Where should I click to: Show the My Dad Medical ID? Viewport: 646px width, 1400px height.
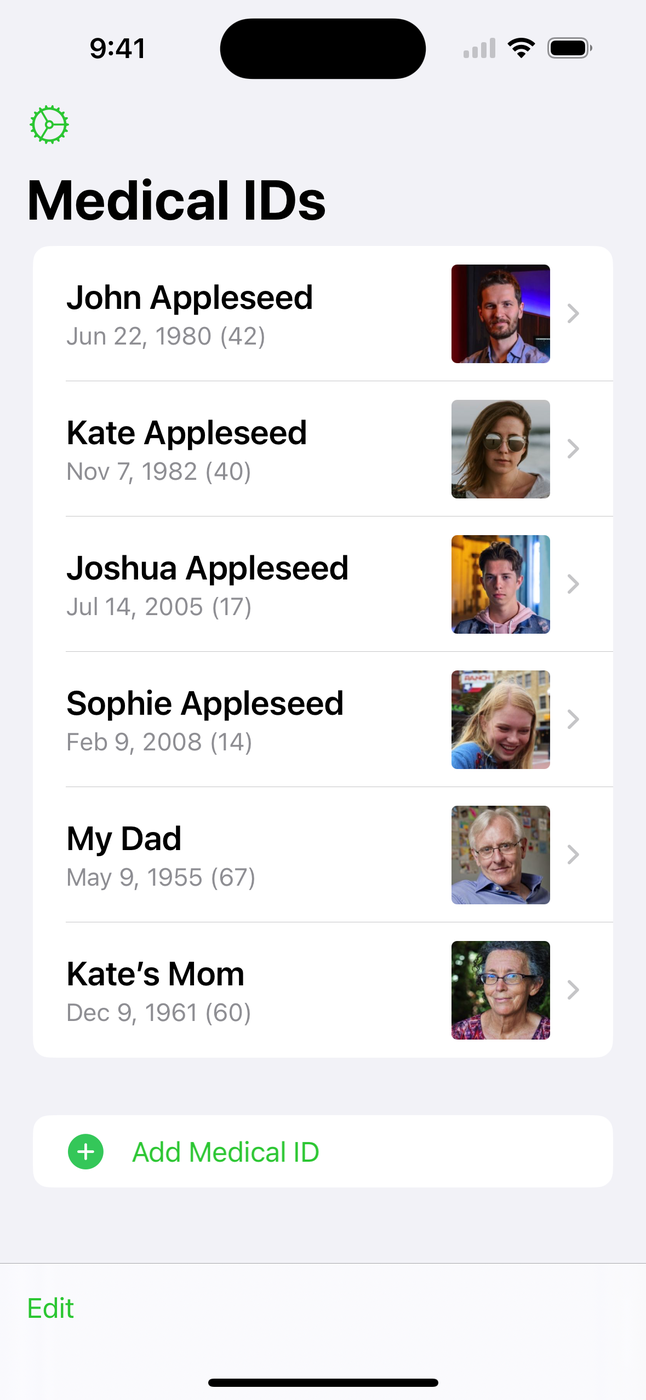[322, 855]
